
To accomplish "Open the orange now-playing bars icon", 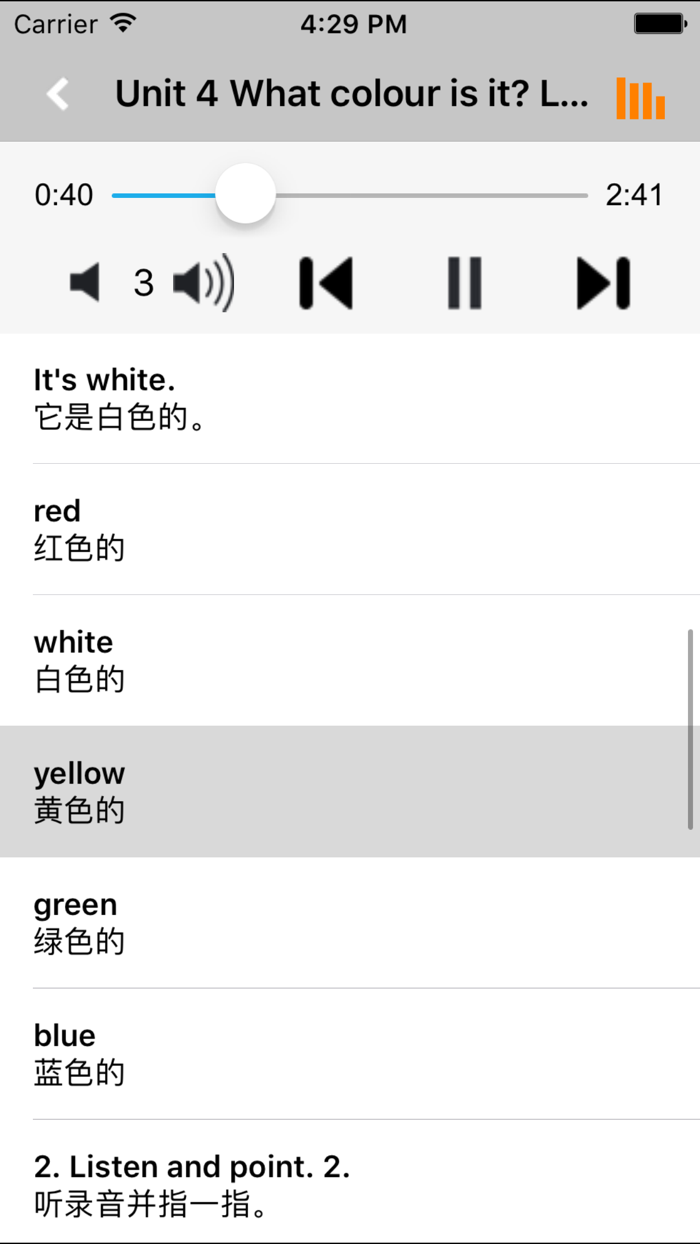I will pos(640,97).
